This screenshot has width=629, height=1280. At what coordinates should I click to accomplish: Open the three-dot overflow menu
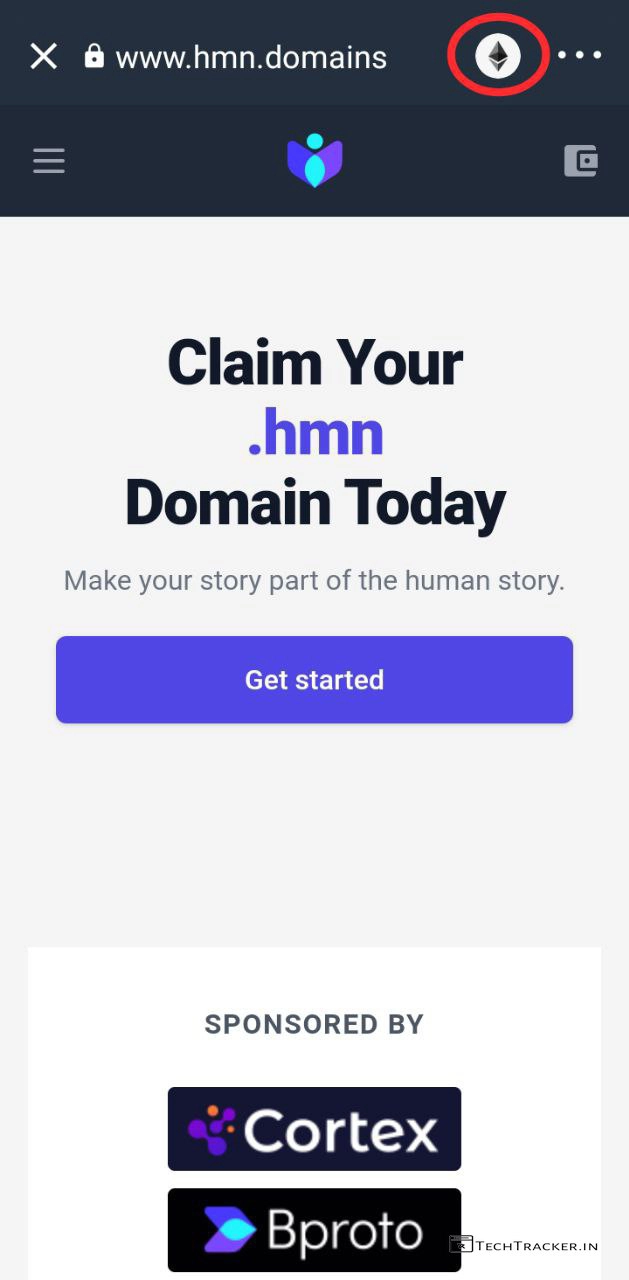(580, 56)
